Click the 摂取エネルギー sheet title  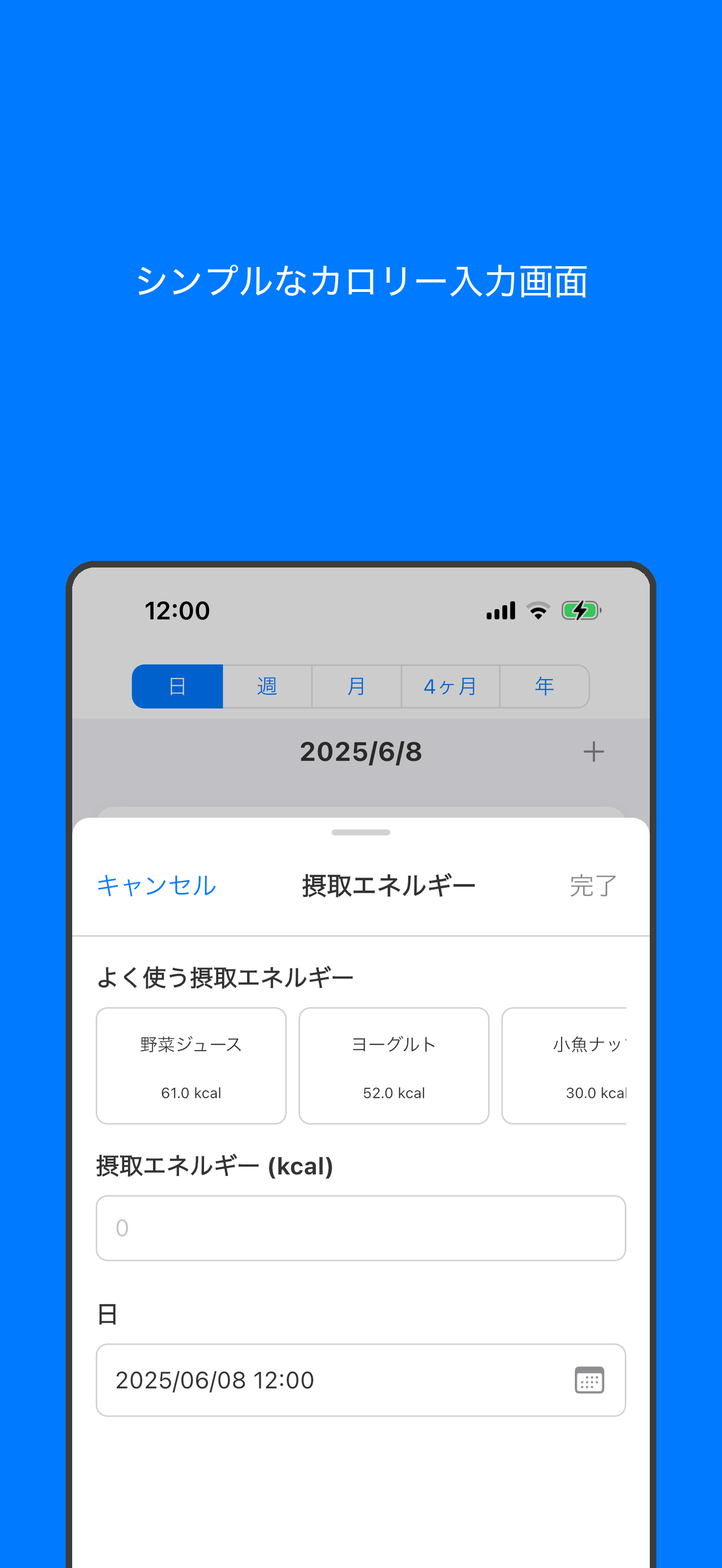388,886
